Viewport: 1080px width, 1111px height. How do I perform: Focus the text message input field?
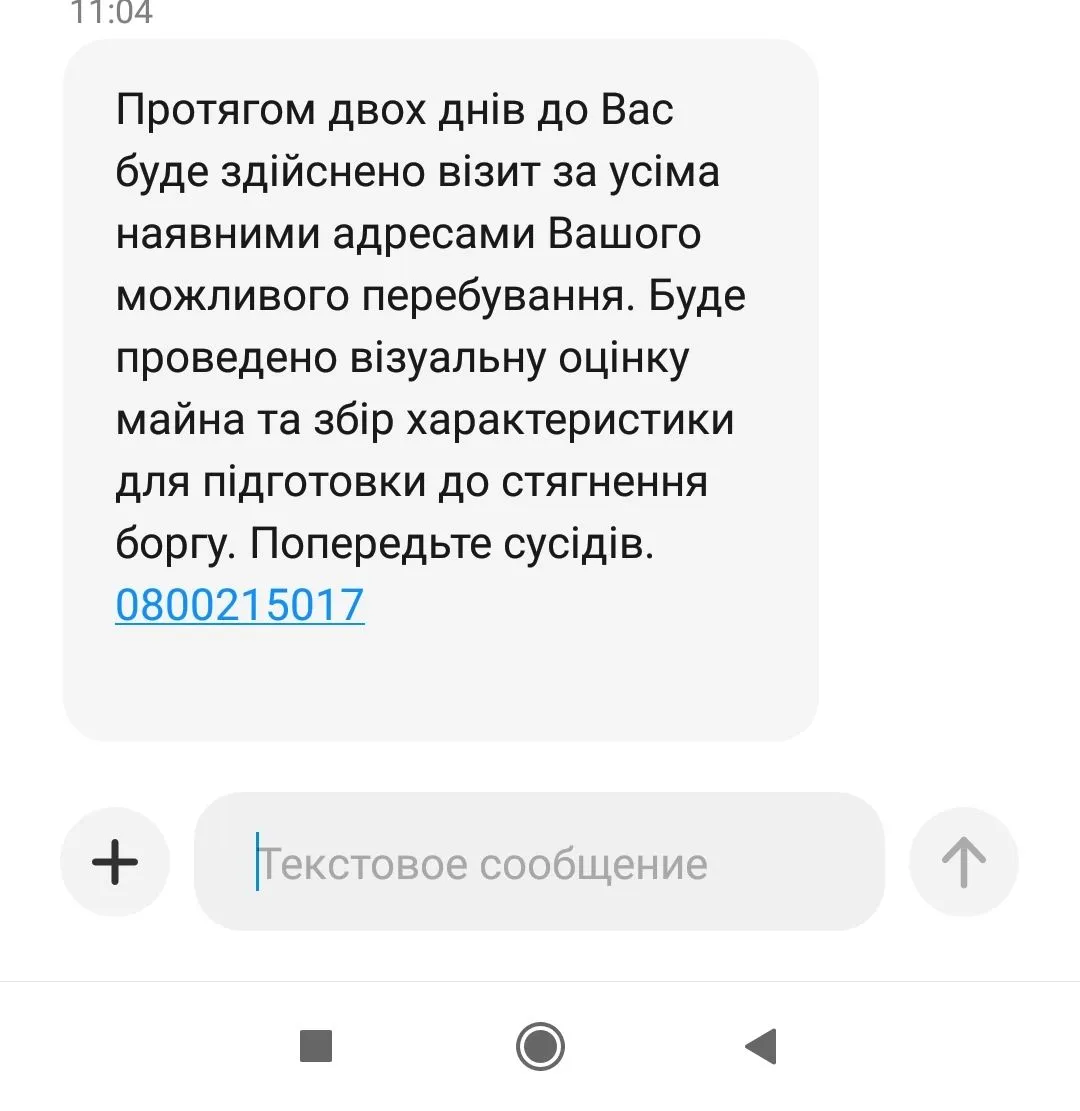[540, 863]
